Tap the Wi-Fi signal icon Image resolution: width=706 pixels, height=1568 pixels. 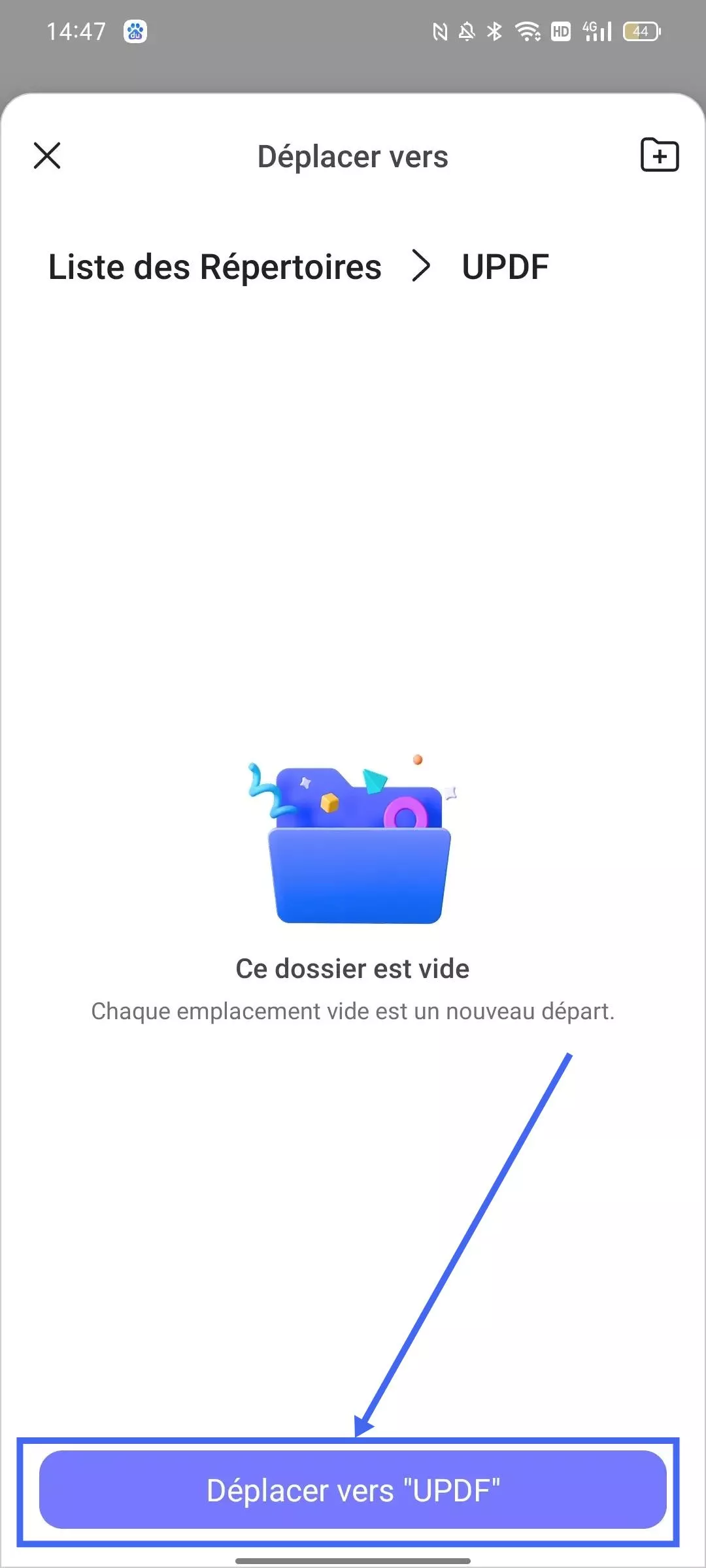527,30
